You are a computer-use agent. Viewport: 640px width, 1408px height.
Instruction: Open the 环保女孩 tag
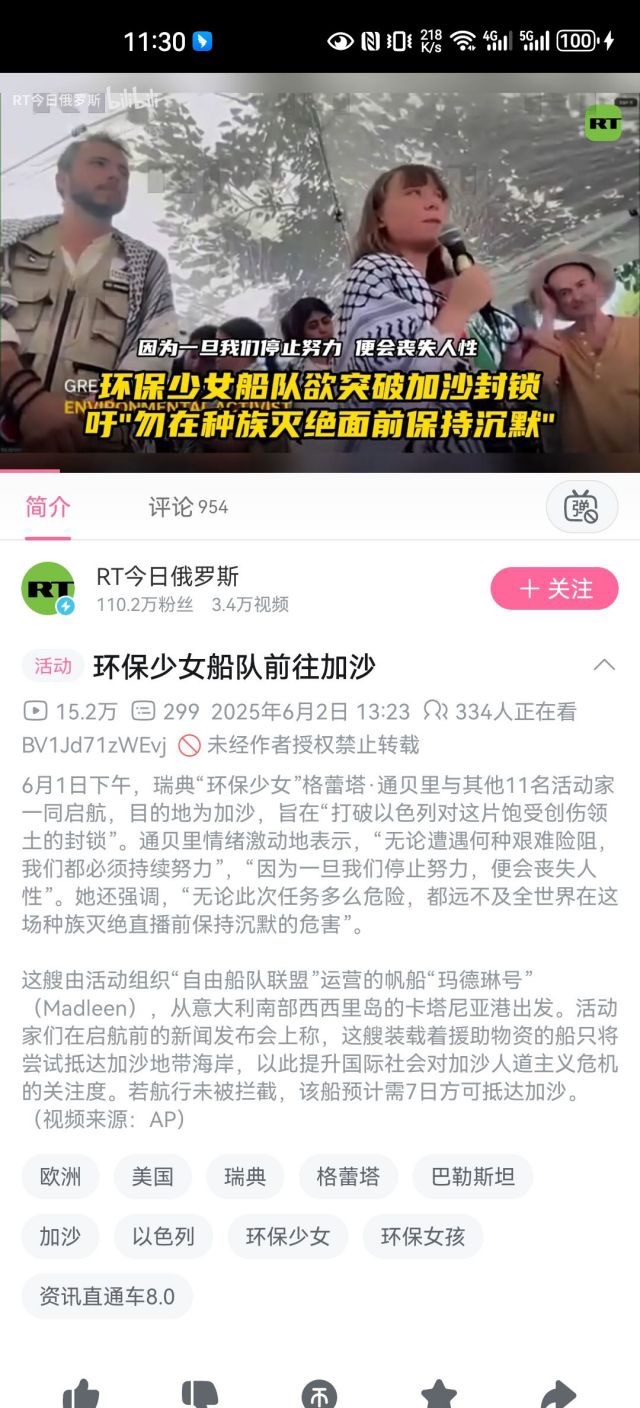point(422,1237)
